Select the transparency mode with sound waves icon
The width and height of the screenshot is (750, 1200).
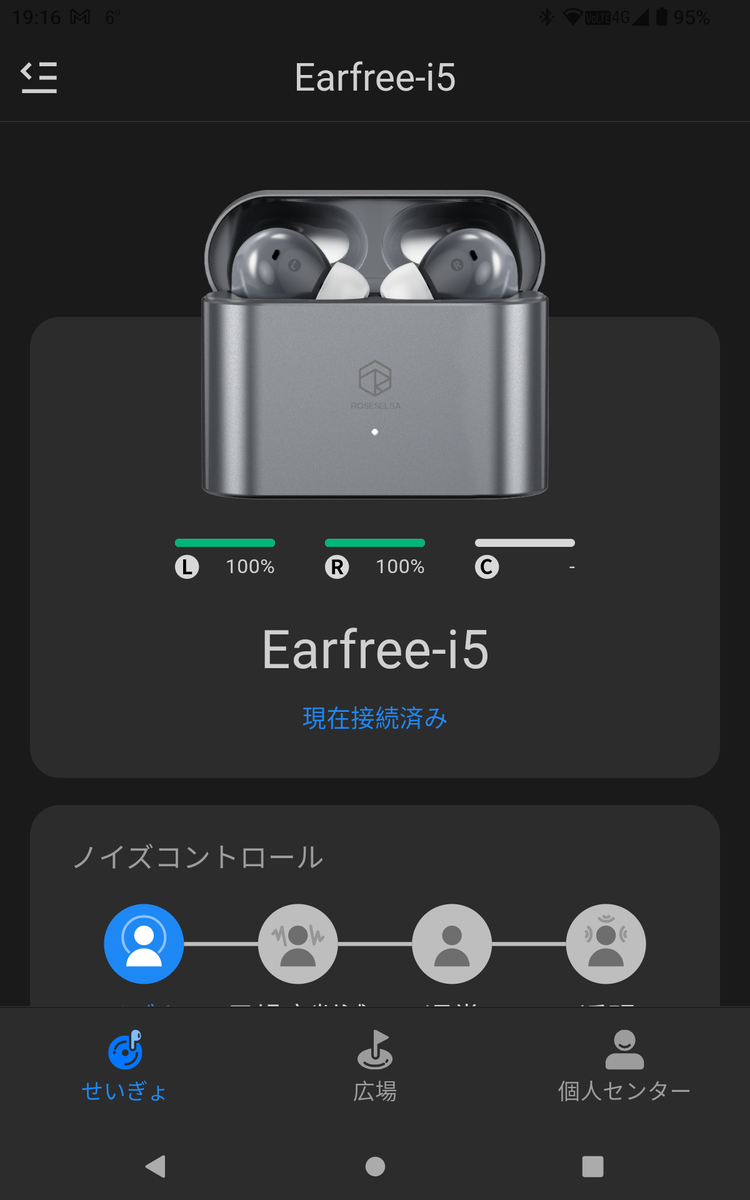[606, 943]
